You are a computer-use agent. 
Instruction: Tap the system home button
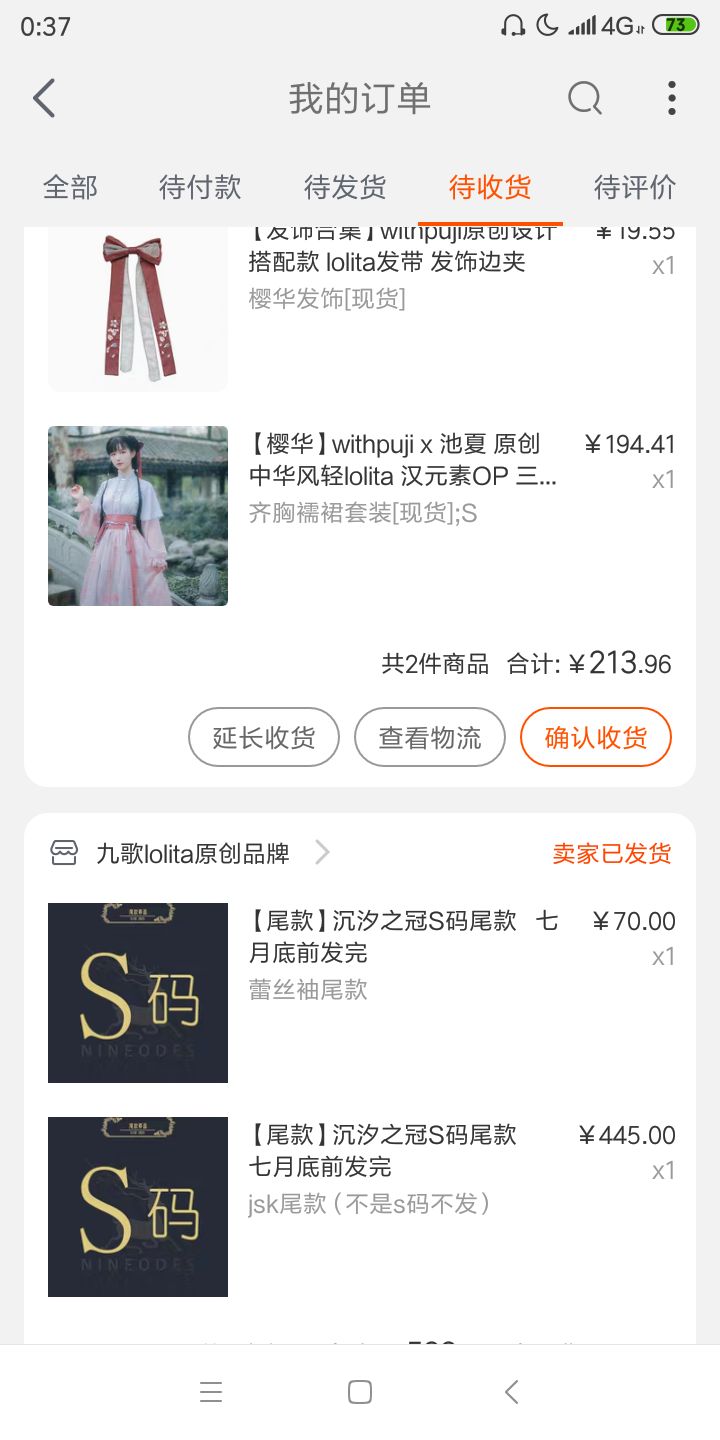point(360,1392)
